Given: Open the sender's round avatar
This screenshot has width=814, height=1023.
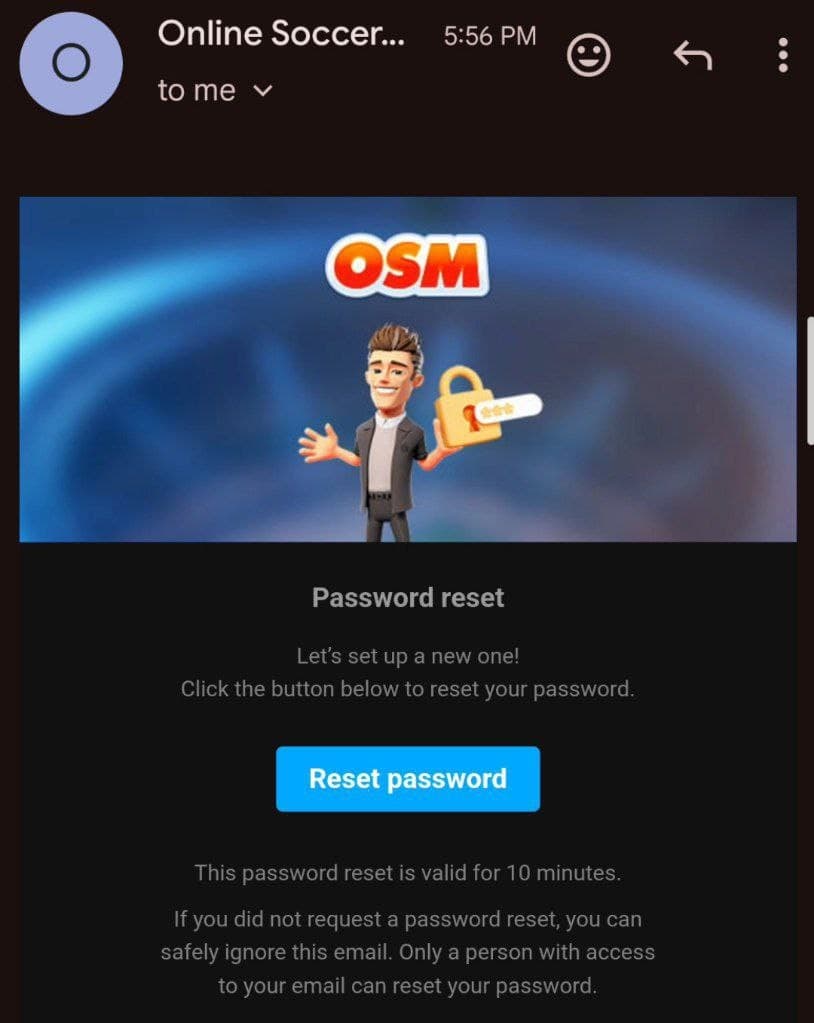Looking at the screenshot, I should (x=71, y=64).
